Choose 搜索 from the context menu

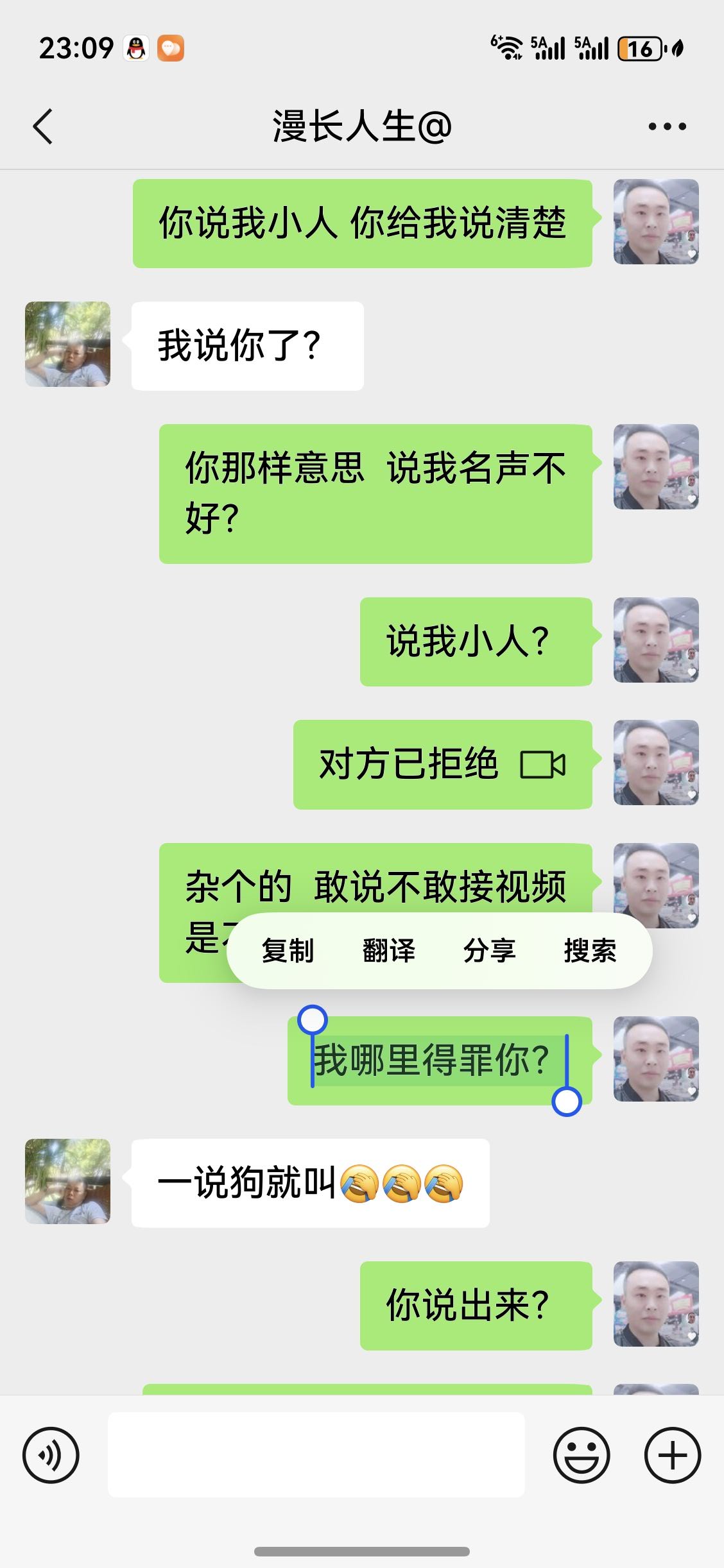[591, 951]
